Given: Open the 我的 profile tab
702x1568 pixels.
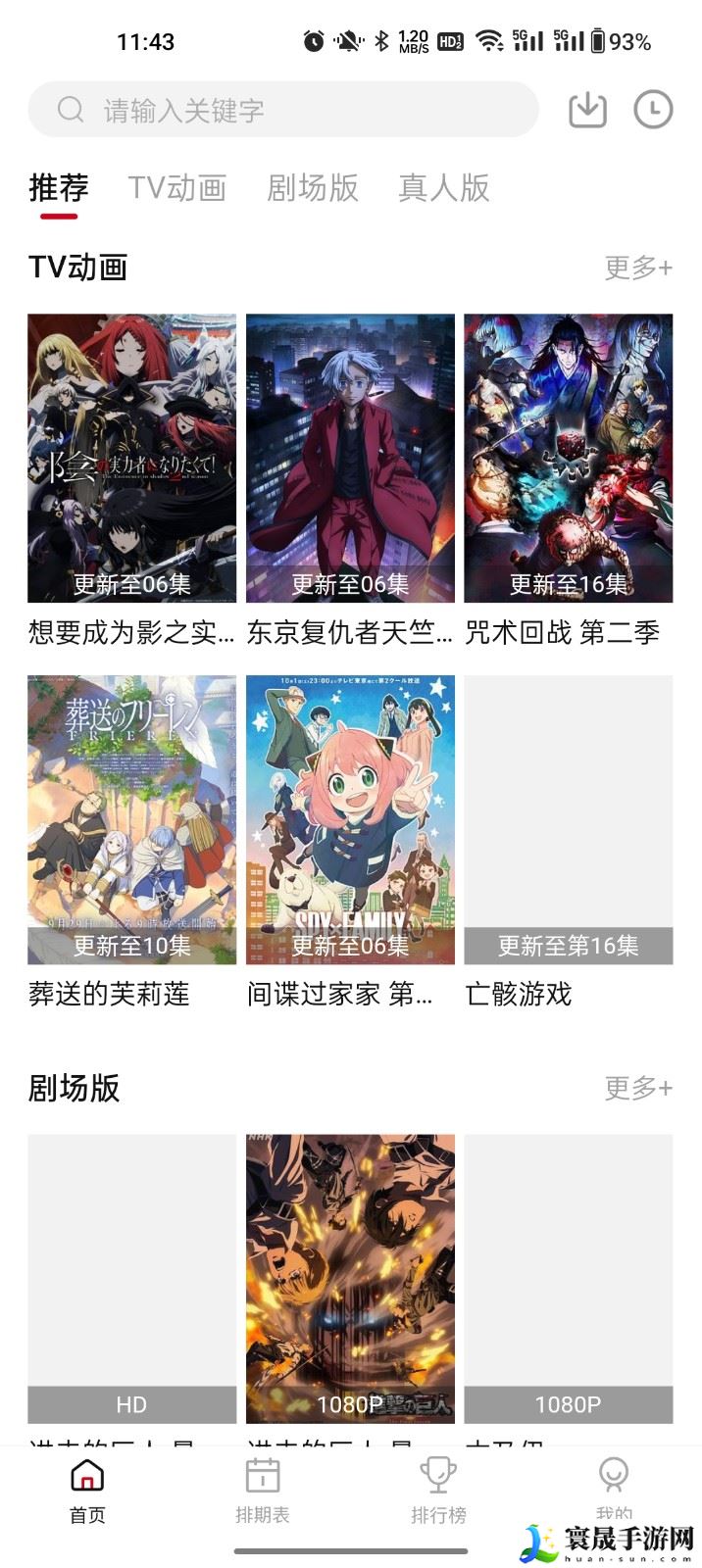Looking at the screenshot, I should point(614,1485).
